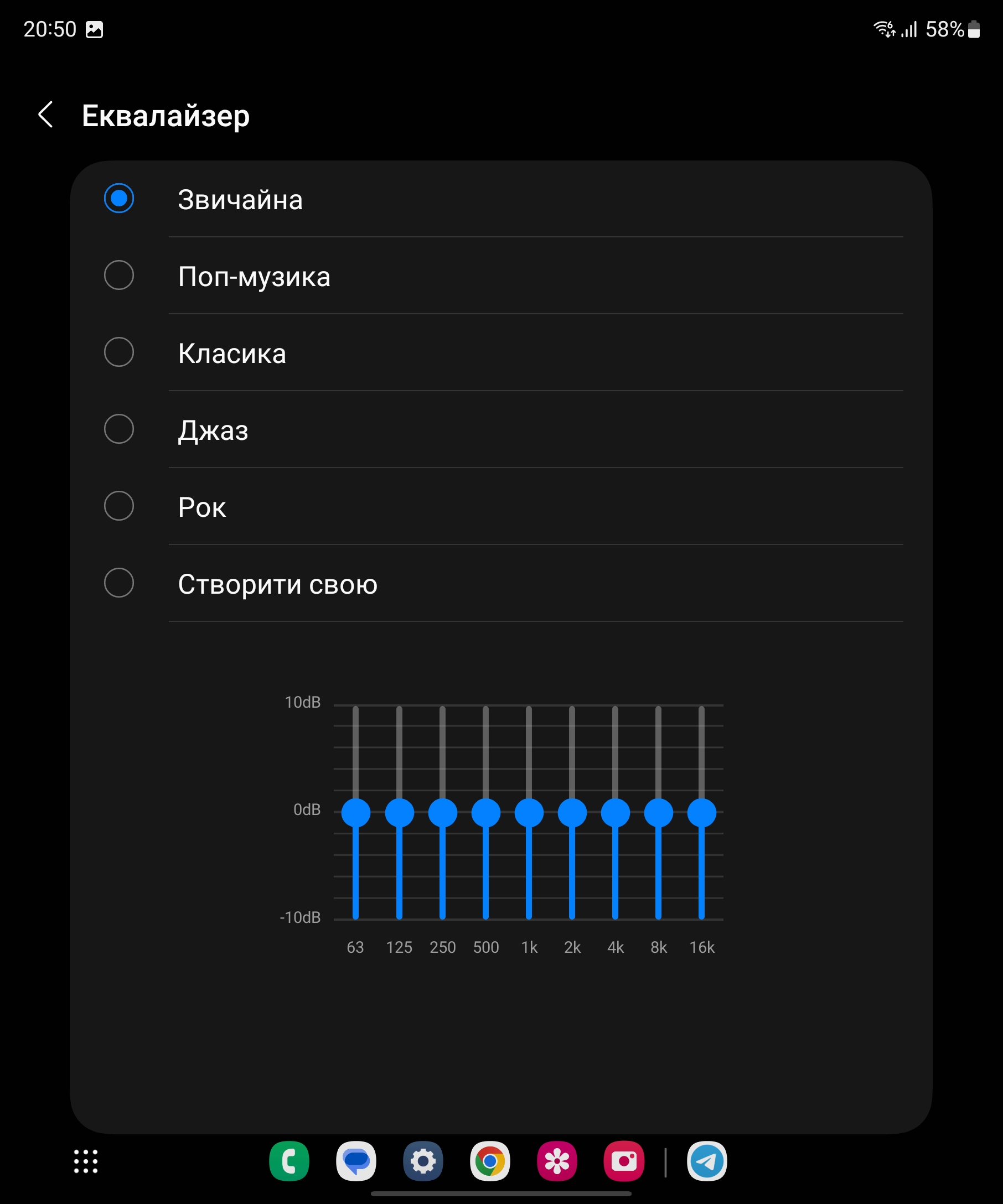This screenshot has width=1003, height=1204.
Task: Launch Chrome from the taskbar
Action: point(490,1161)
